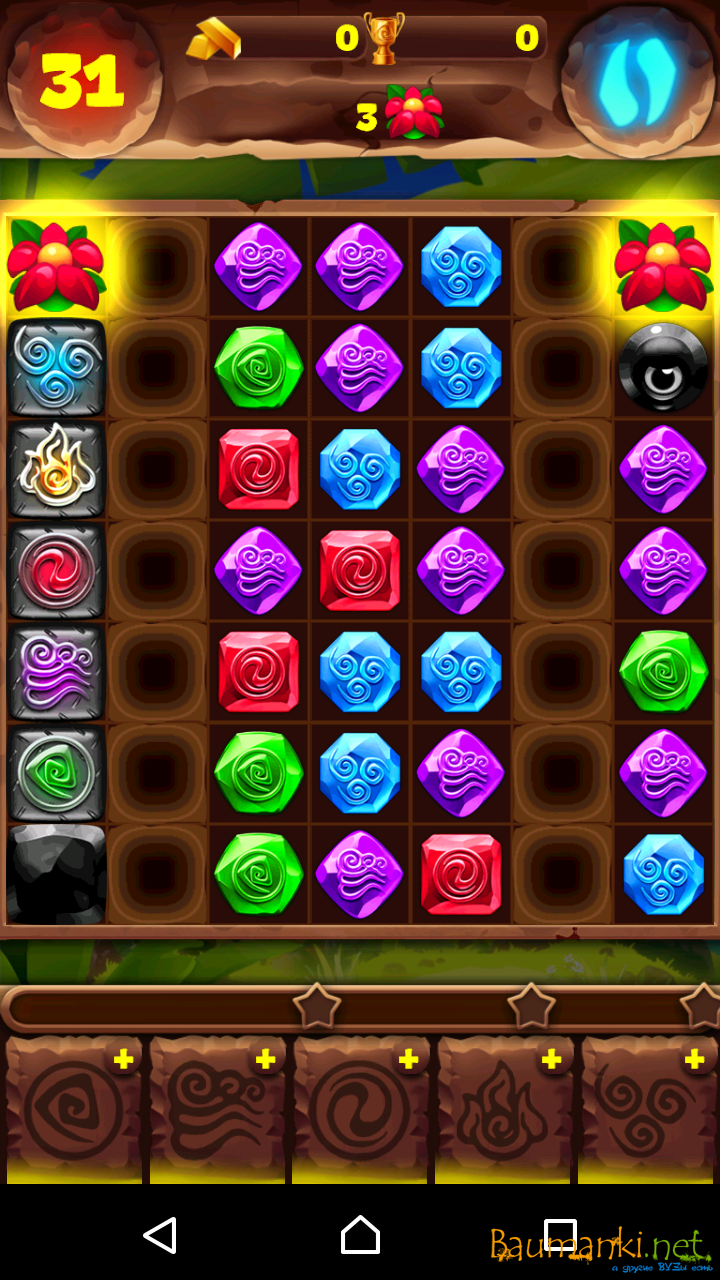Image resolution: width=720 pixels, height=1280 pixels.
Task: Add the fire flame booster
Action: [551, 1060]
